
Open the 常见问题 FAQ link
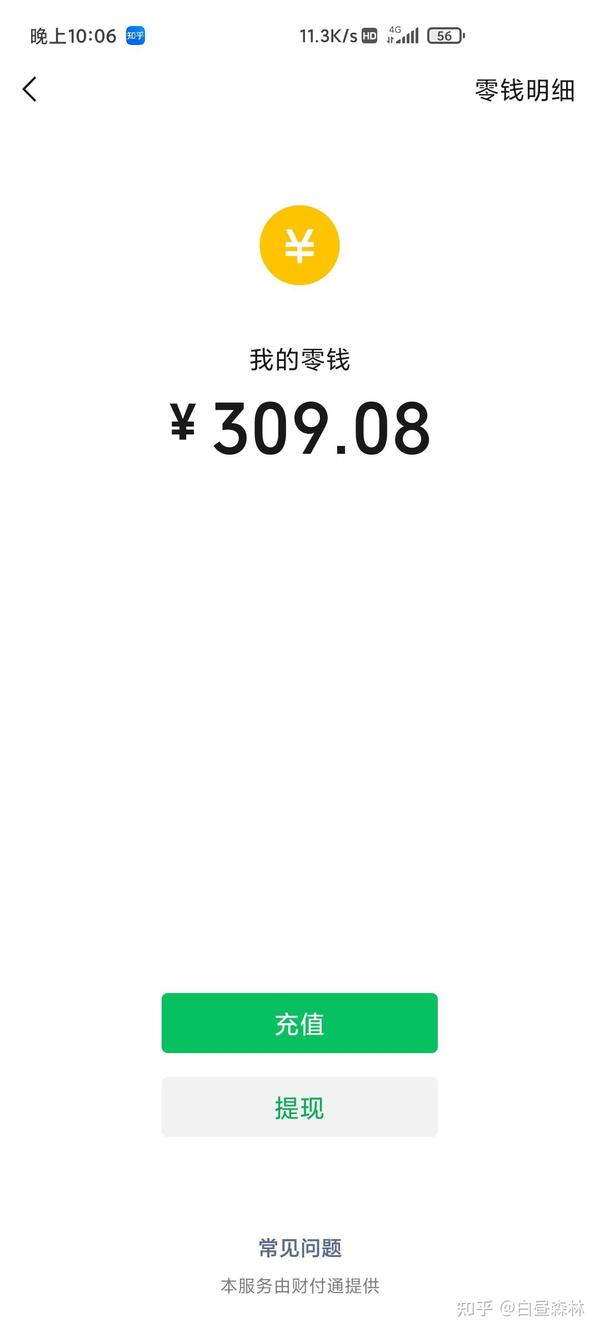(300, 1248)
